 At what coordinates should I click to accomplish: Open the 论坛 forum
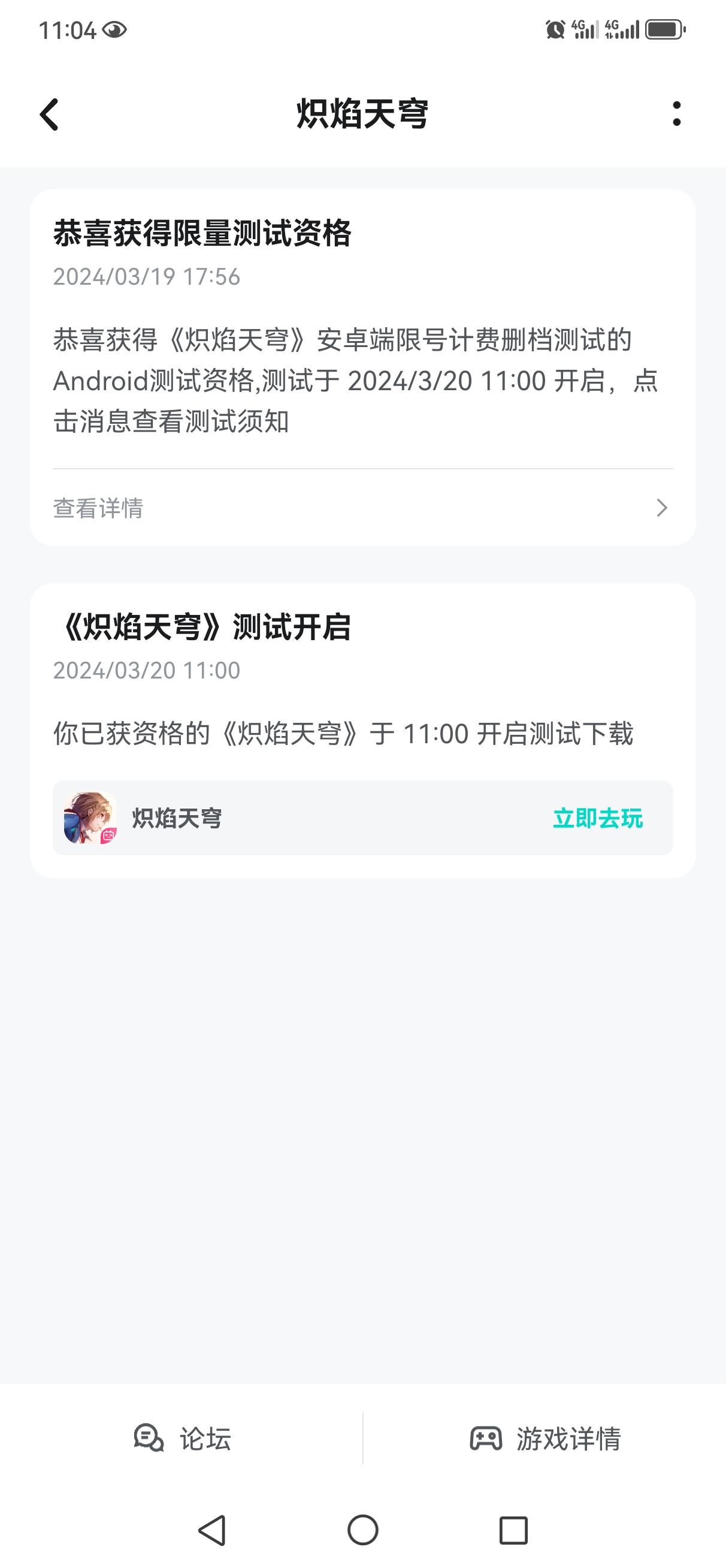click(182, 1439)
